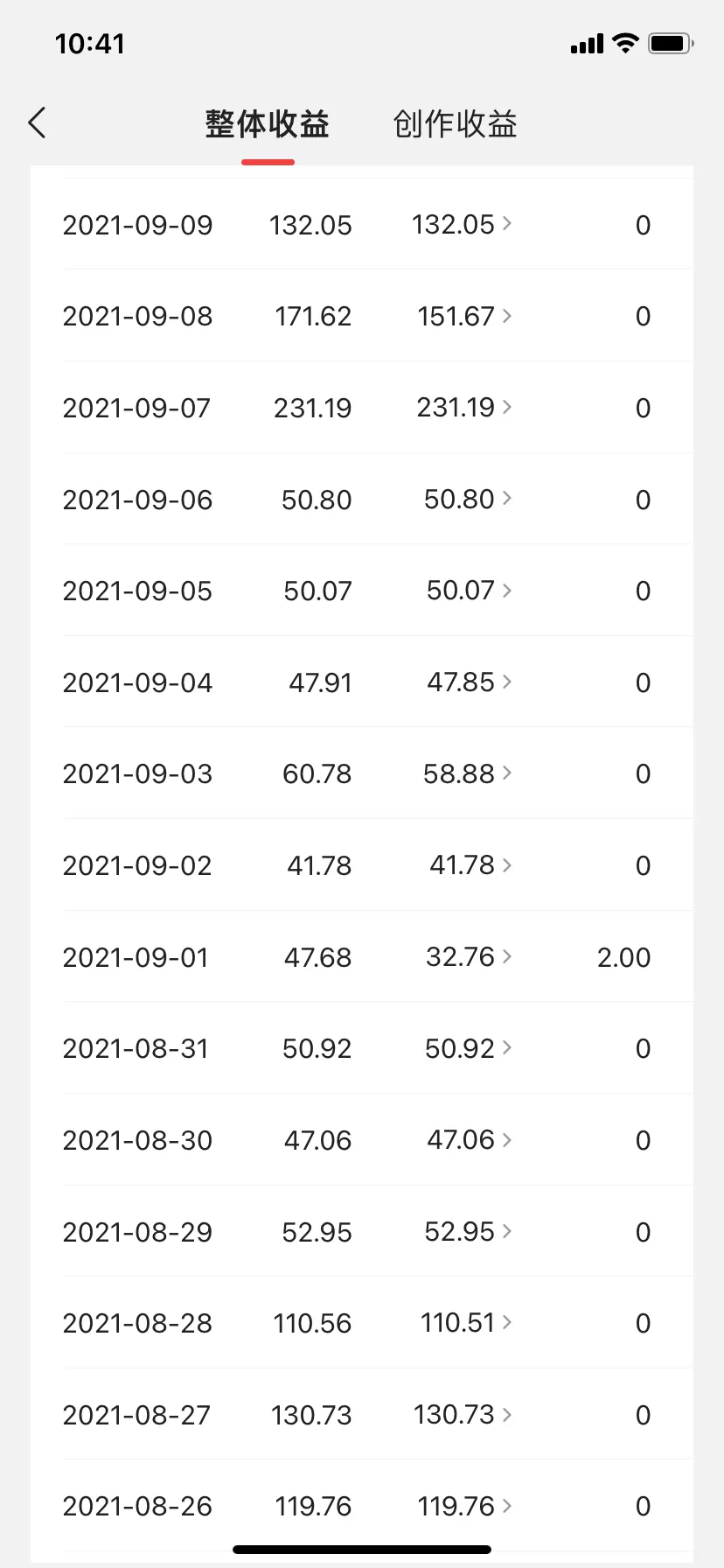Image resolution: width=724 pixels, height=1568 pixels.
Task: Open 32.76 details for 2021-09-01
Action: (469, 957)
